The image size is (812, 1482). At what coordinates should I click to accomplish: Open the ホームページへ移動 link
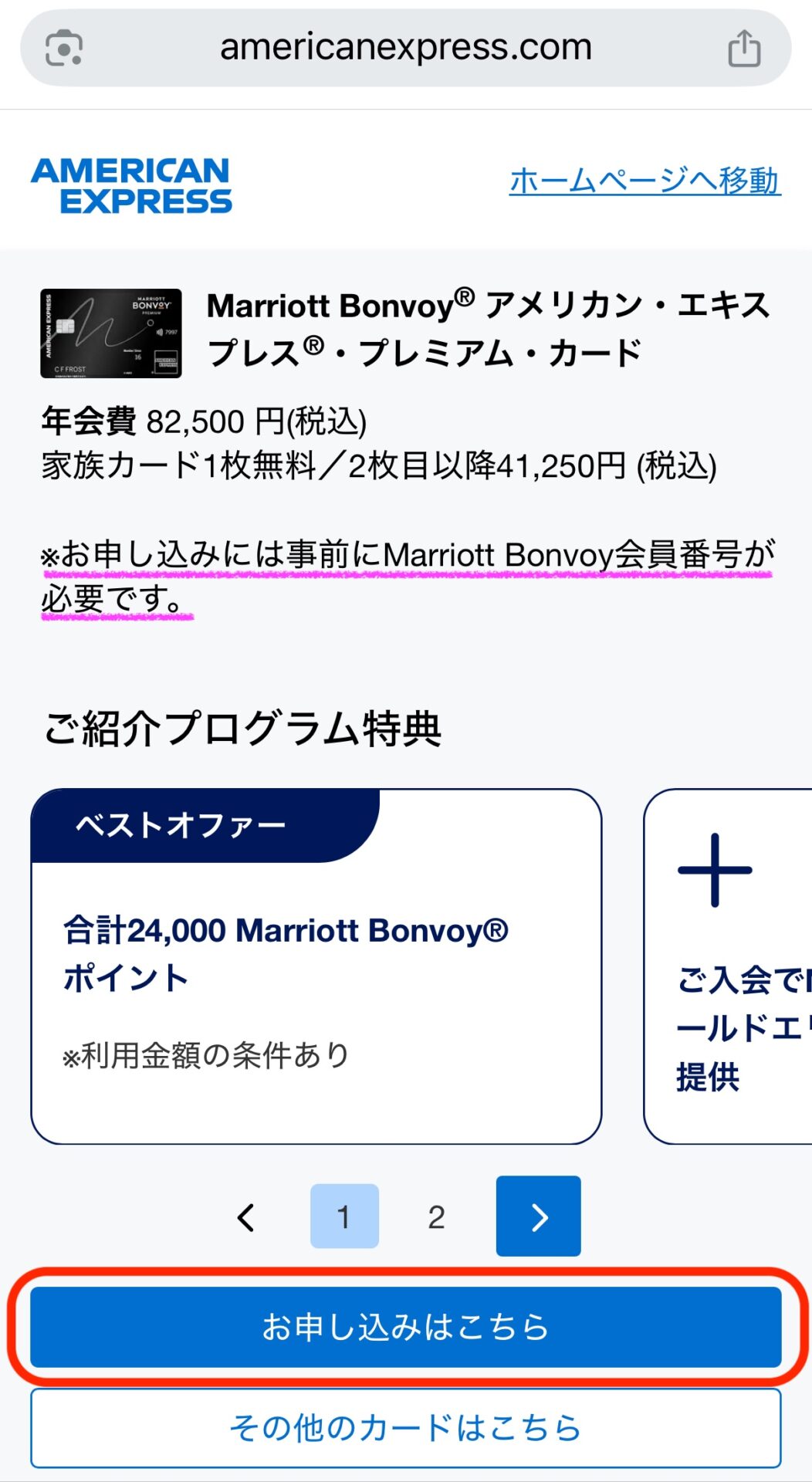tap(645, 181)
